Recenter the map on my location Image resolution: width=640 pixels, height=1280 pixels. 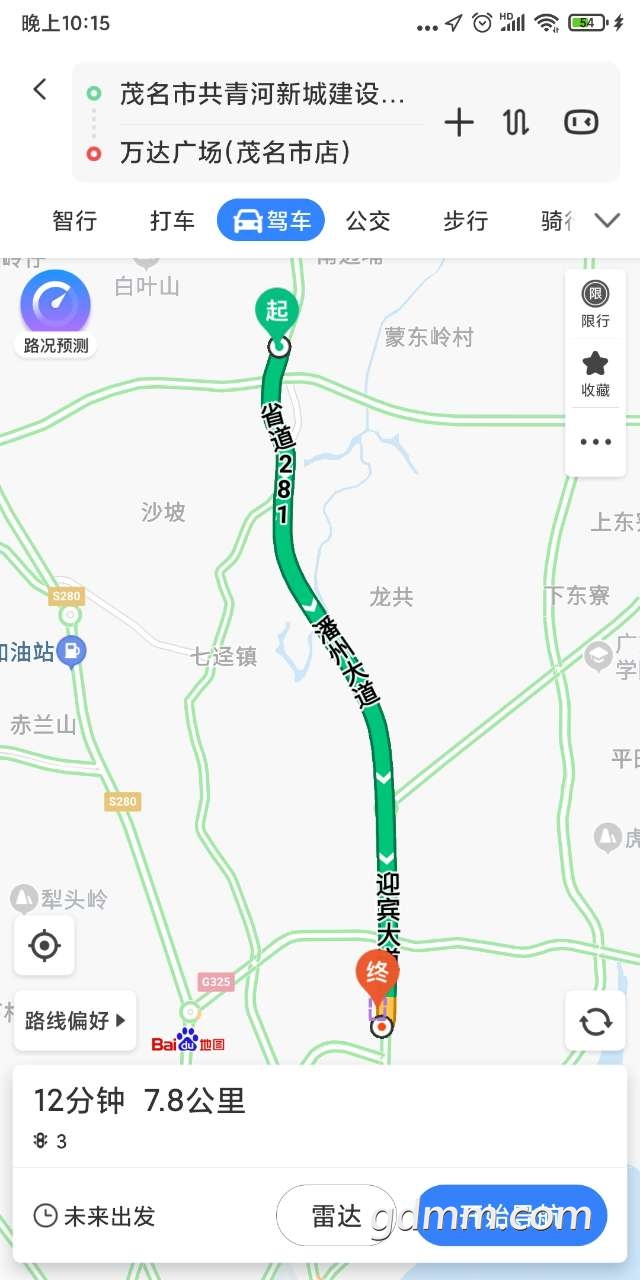44,945
